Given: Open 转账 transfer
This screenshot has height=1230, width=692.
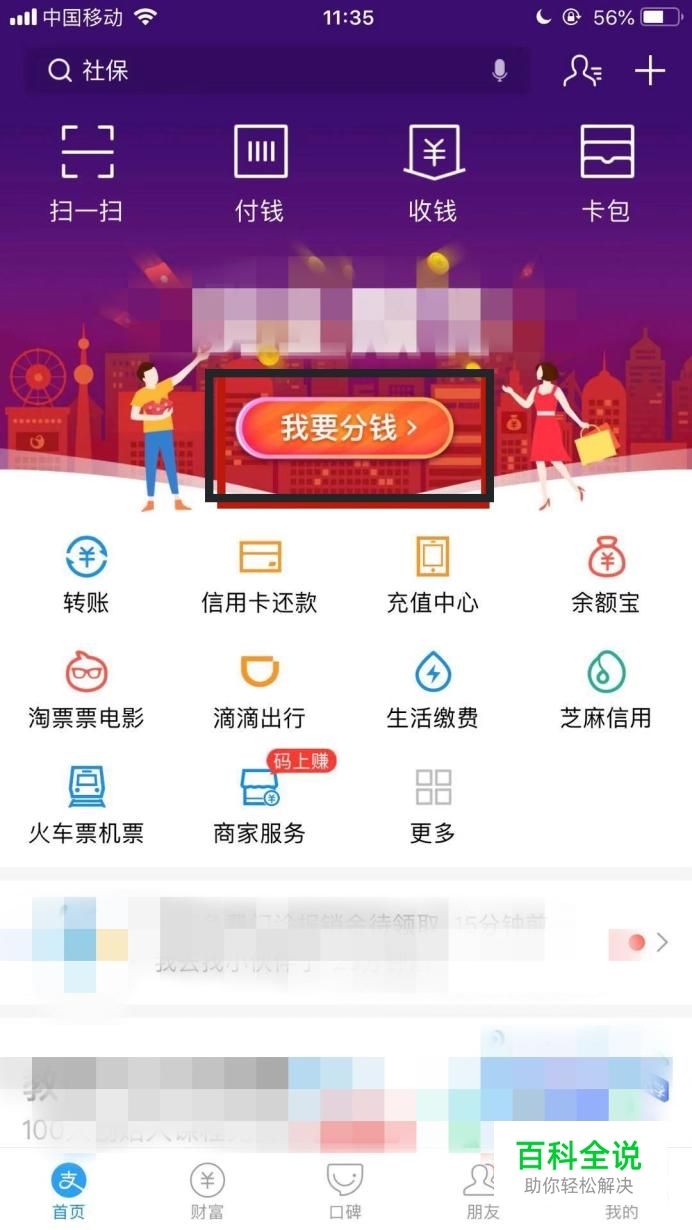Looking at the screenshot, I should point(86,575).
